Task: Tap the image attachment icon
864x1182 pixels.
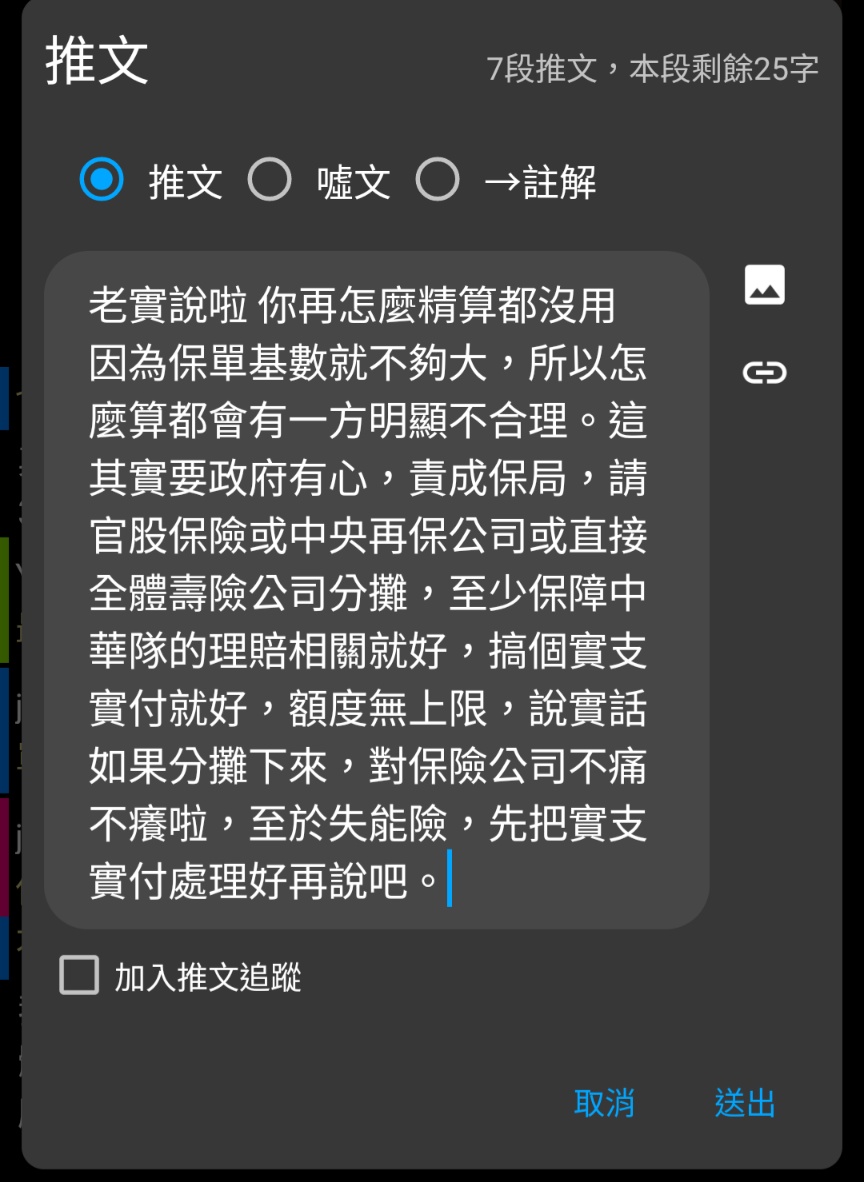Action: 765,286
